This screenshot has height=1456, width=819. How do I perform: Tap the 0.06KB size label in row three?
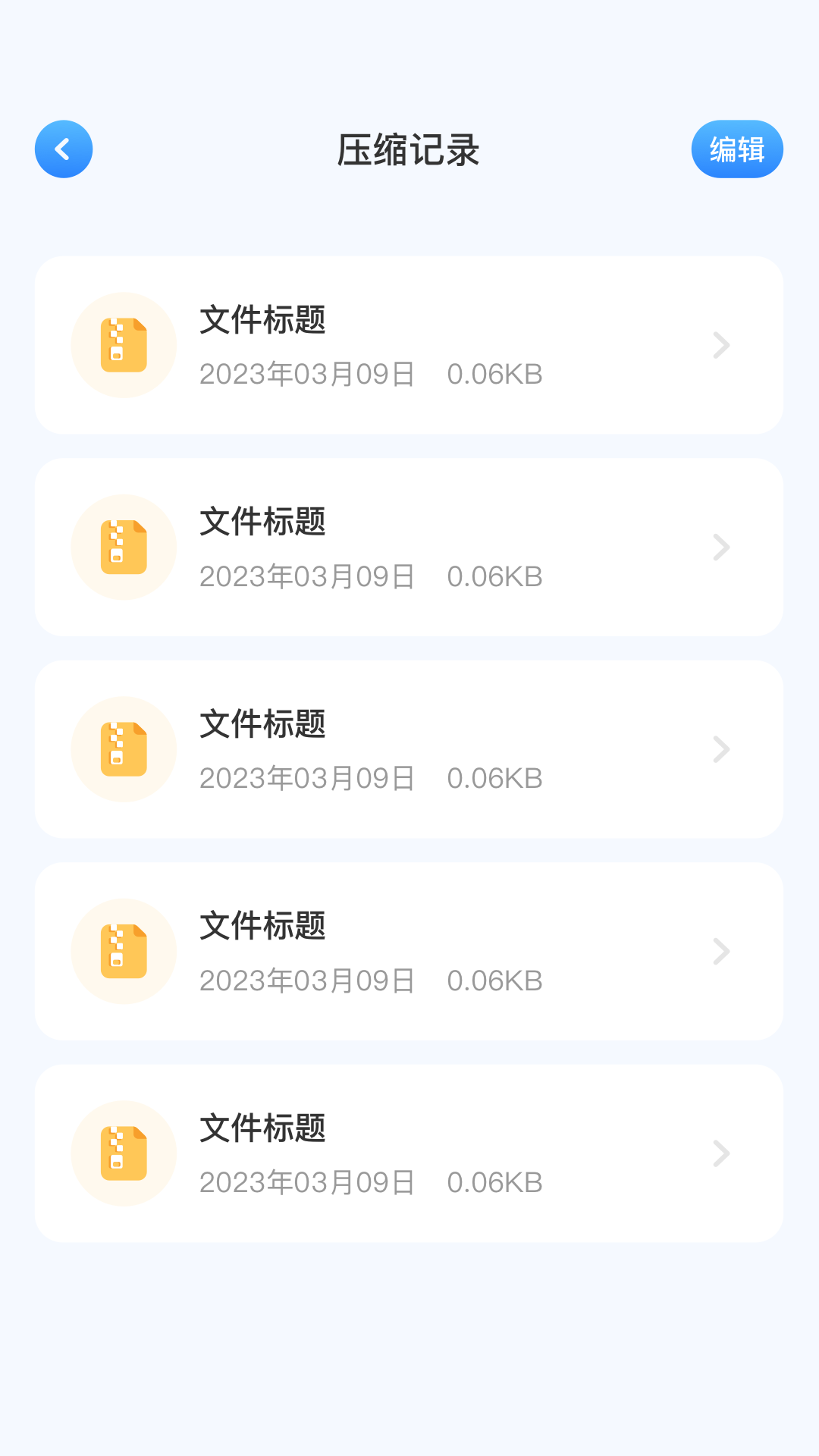pyautogui.click(x=494, y=778)
